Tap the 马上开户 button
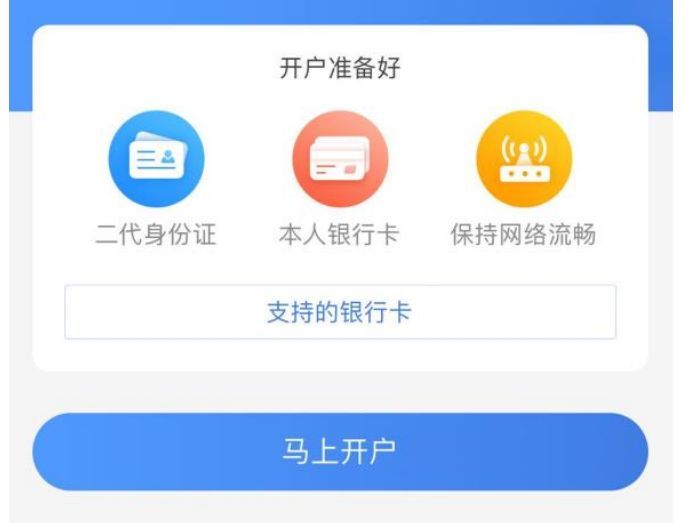The width and height of the screenshot is (686, 523). coord(340,452)
